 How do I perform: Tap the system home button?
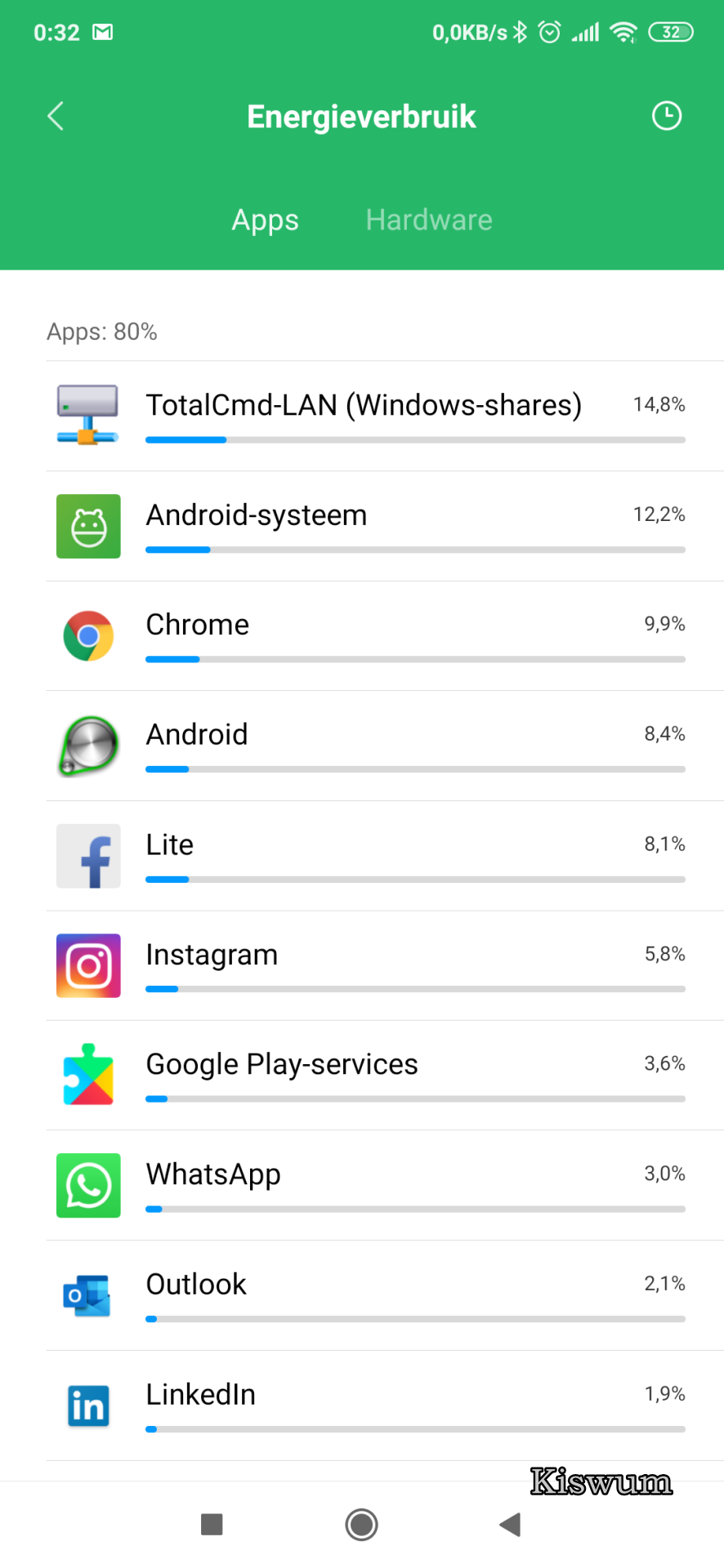click(x=361, y=1524)
